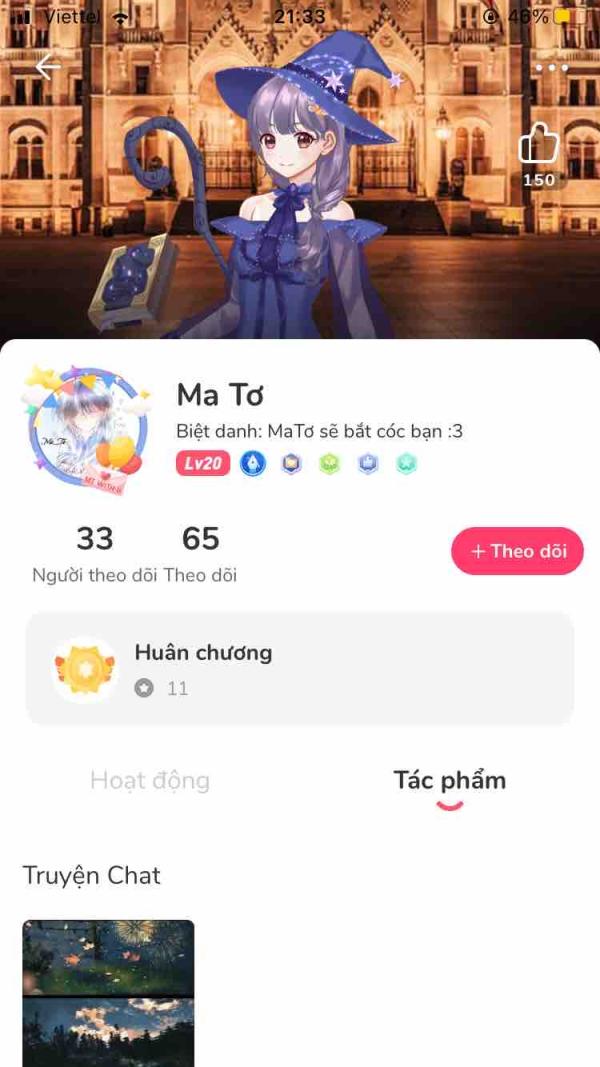Go back using the arrow icon
Image resolution: width=600 pixels, height=1067 pixels.
tap(48, 67)
